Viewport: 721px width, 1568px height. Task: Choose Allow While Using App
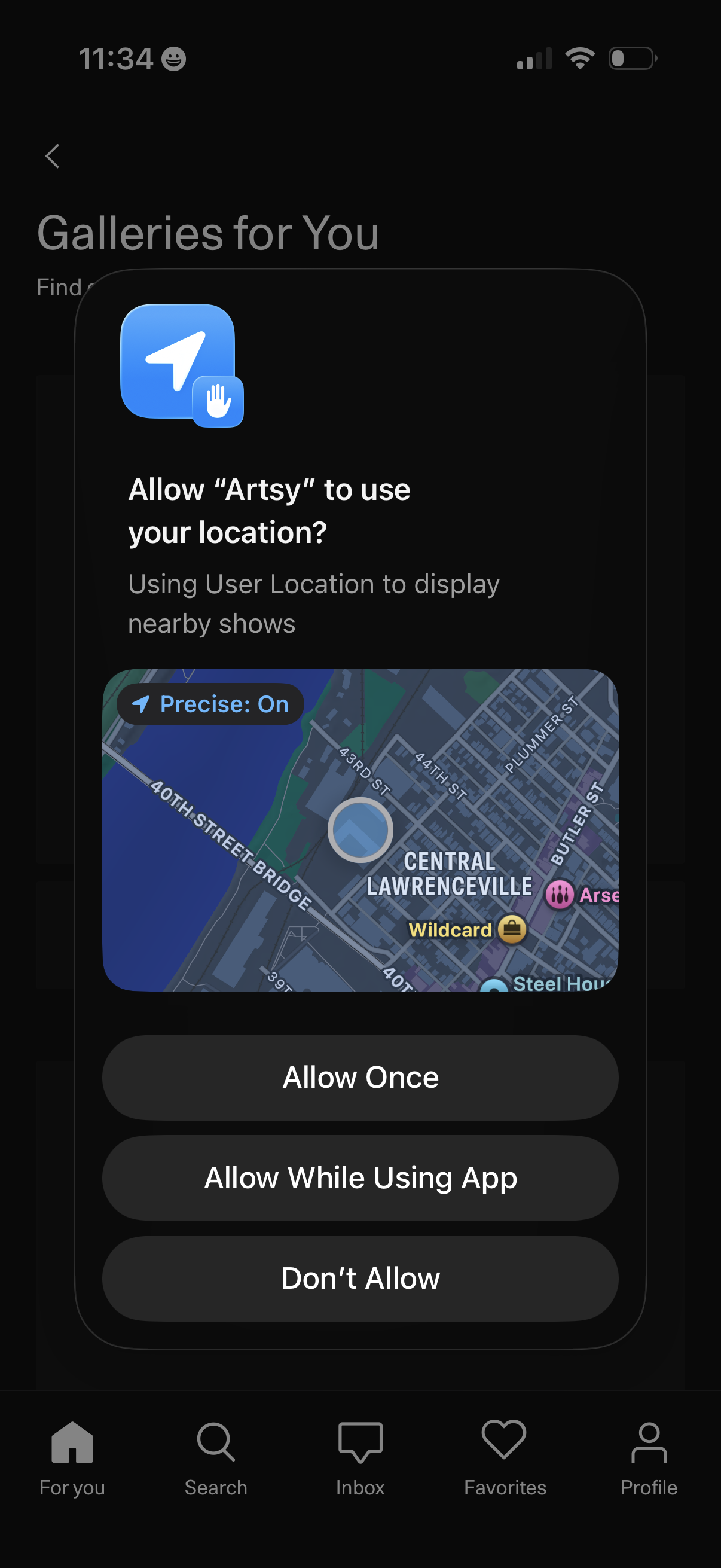pos(360,1177)
